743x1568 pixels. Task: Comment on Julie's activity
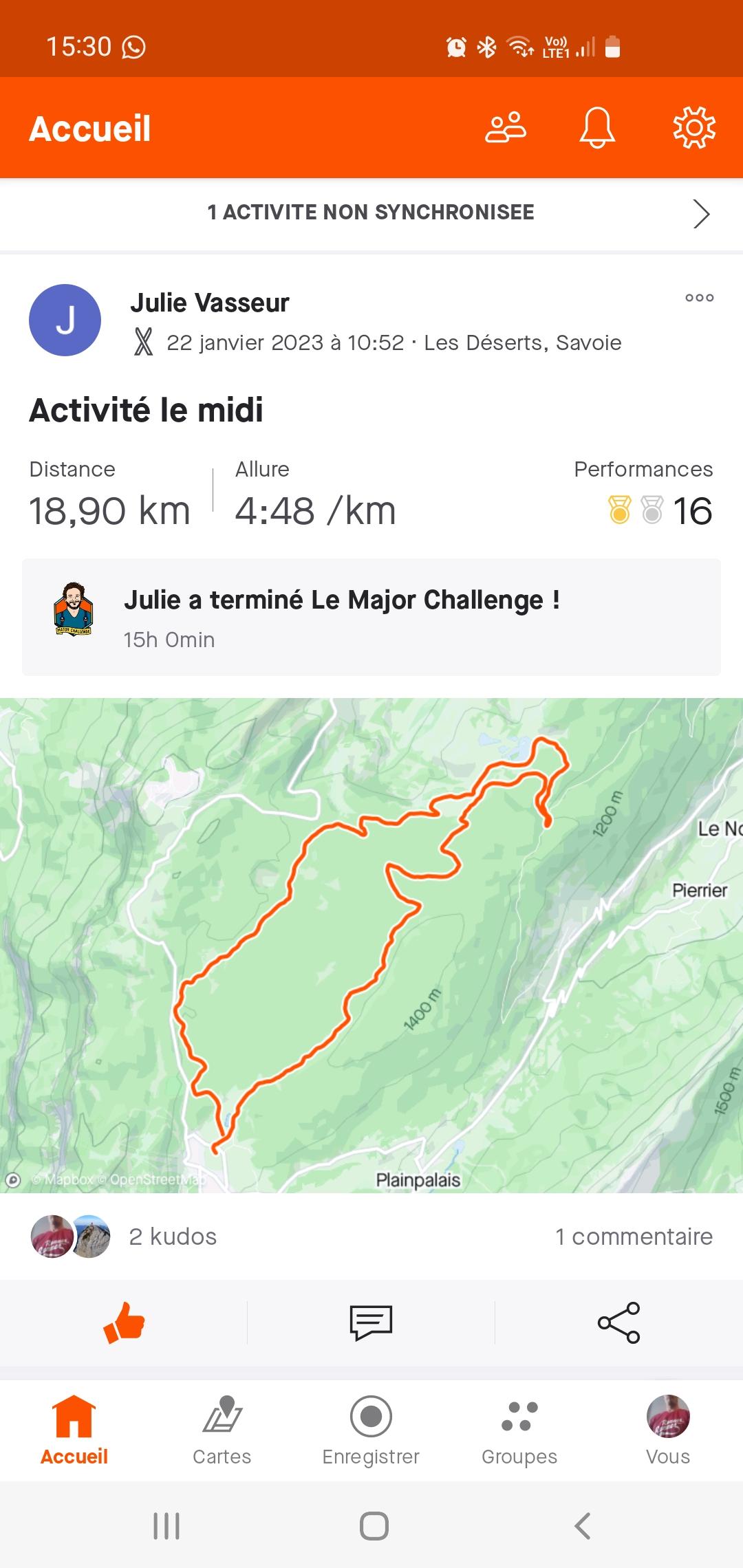tap(371, 1322)
